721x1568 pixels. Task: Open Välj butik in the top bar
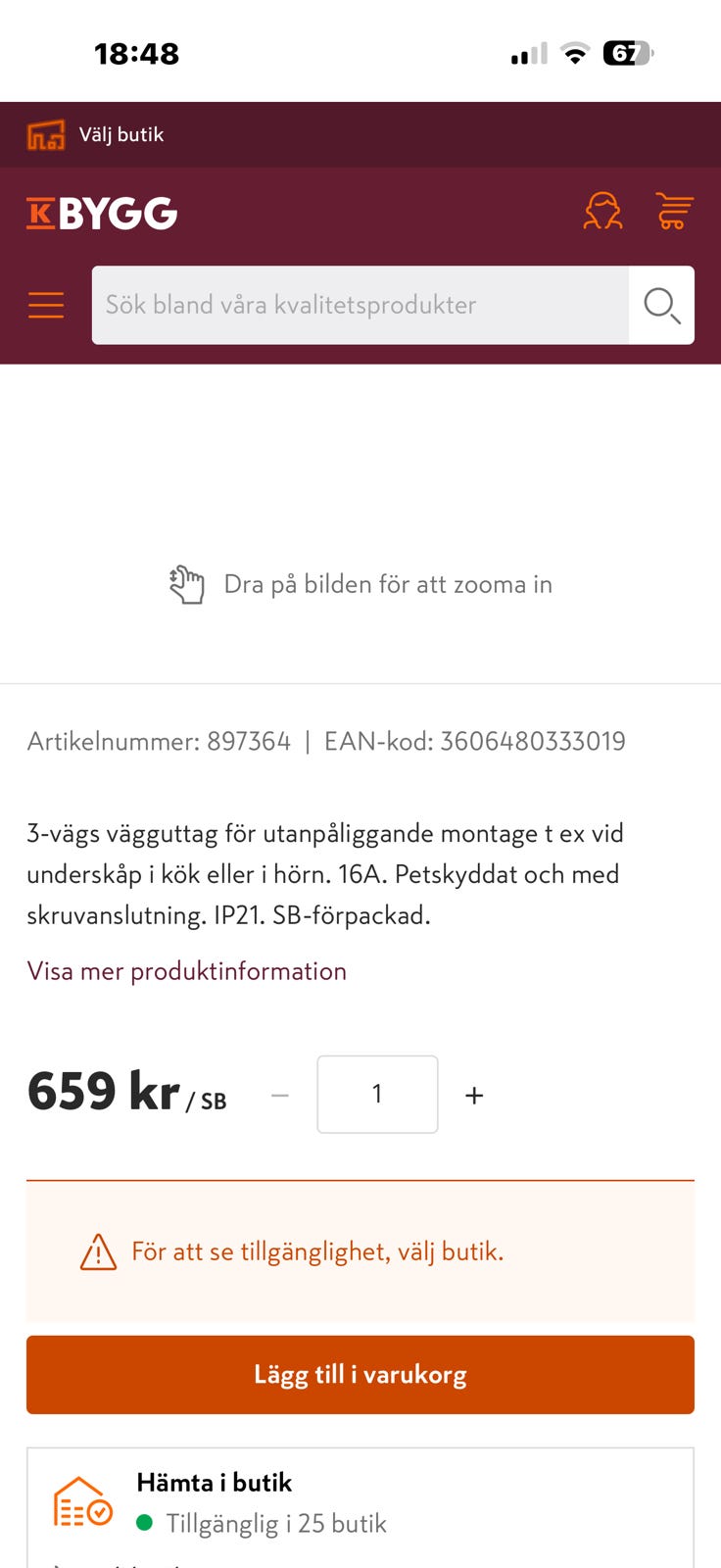pos(120,134)
